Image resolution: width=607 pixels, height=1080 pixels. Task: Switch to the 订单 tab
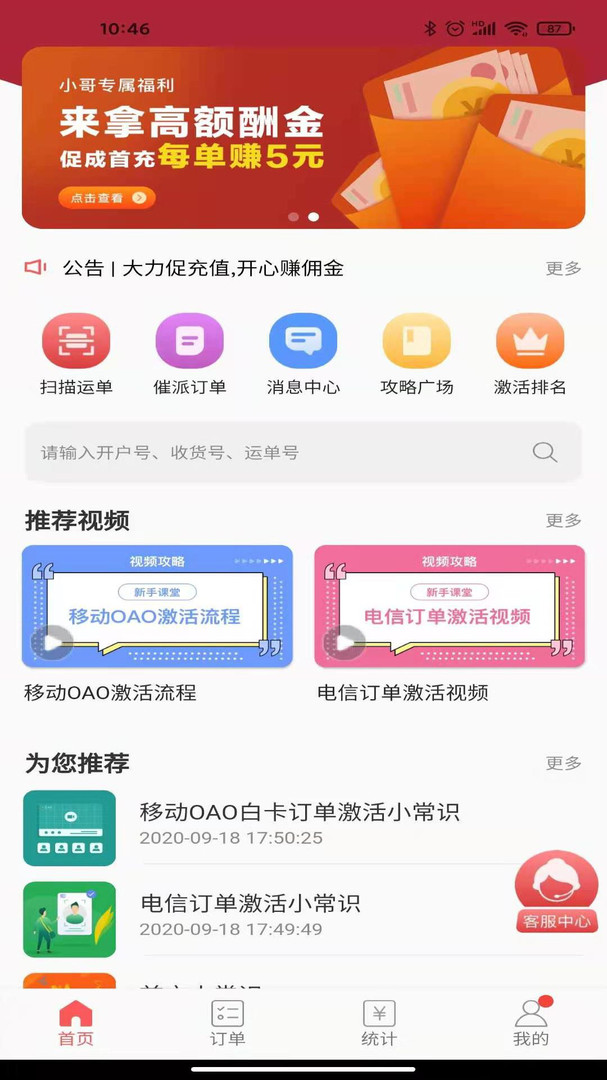[x=227, y=1023]
